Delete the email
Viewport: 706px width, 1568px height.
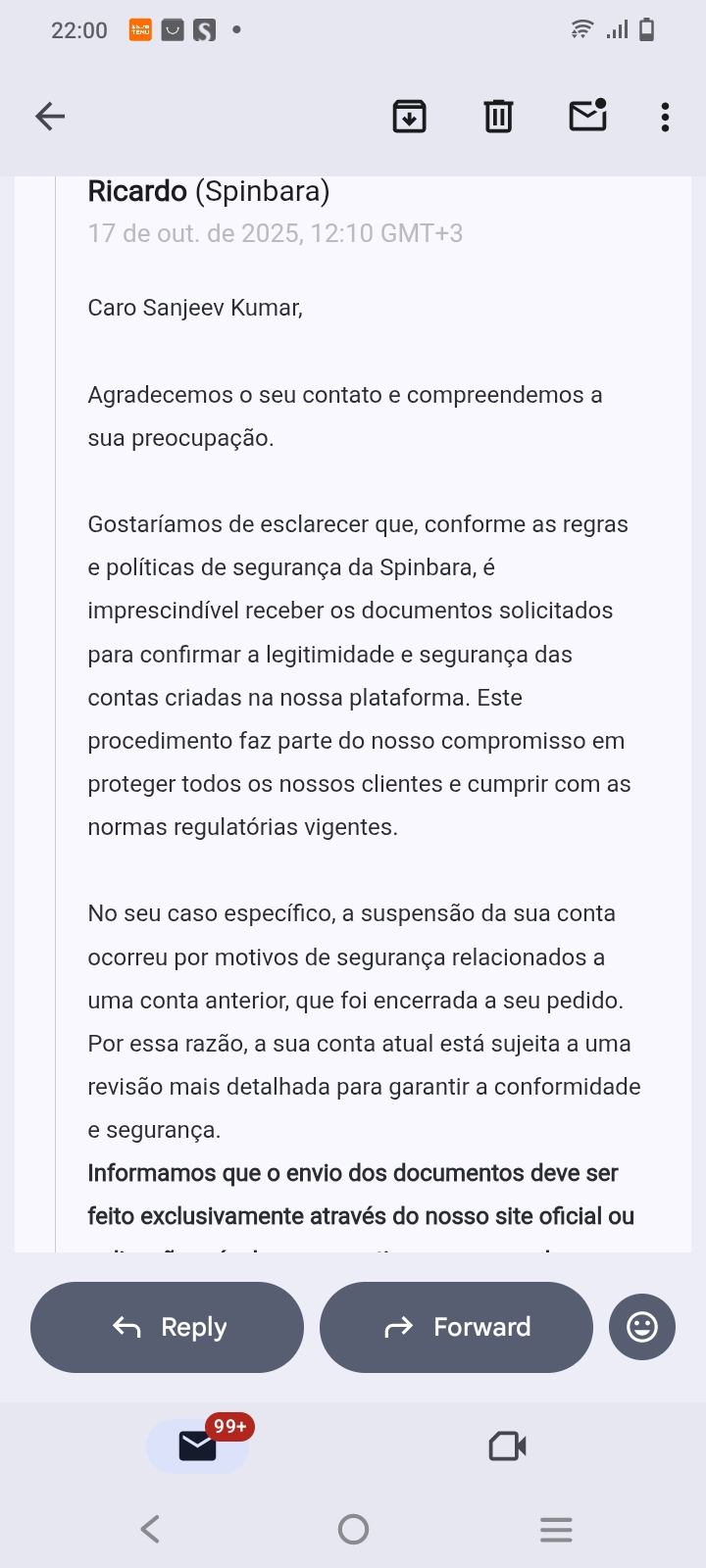(497, 116)
